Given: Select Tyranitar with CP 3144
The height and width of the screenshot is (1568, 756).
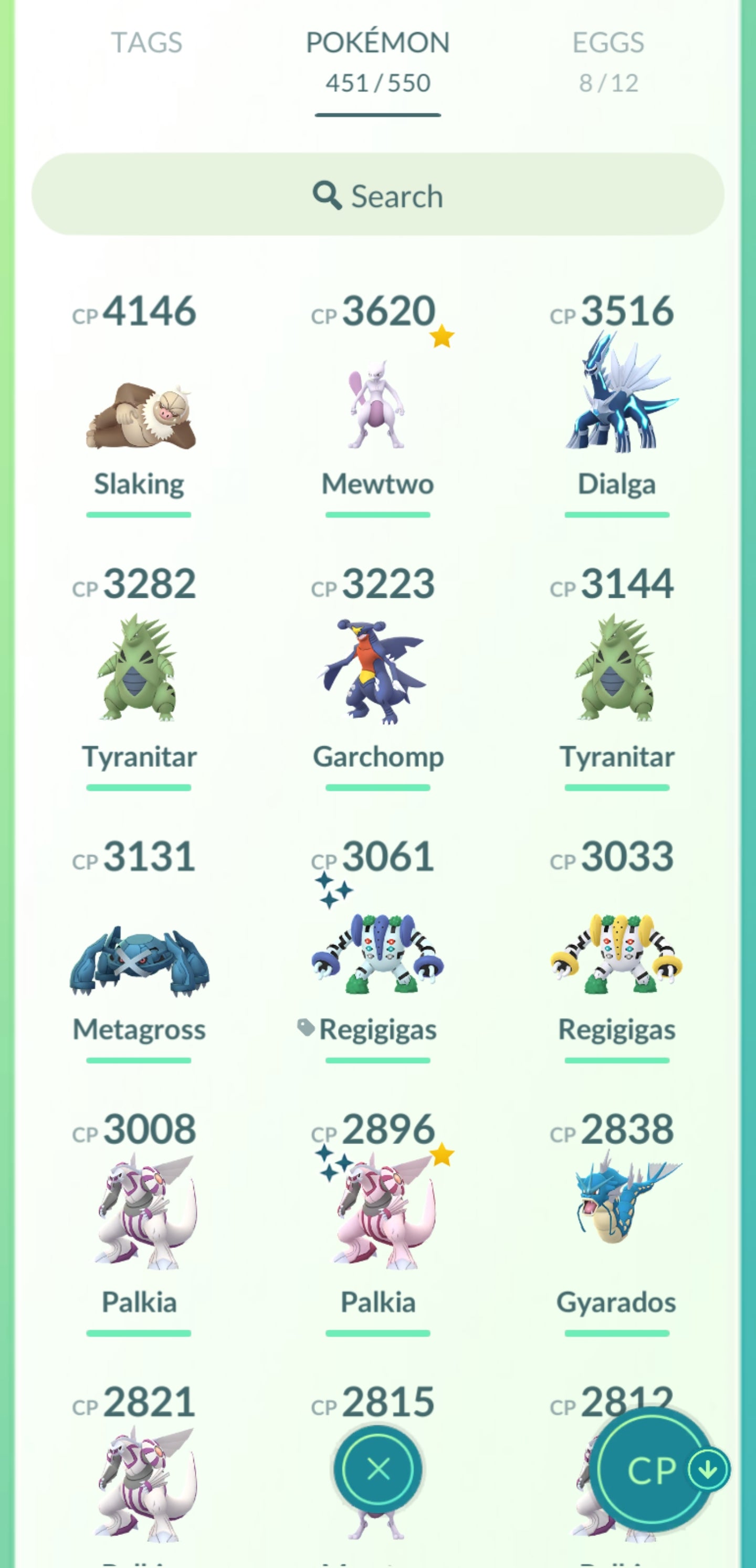Looking at the screenshot, I should click(616, 670).
